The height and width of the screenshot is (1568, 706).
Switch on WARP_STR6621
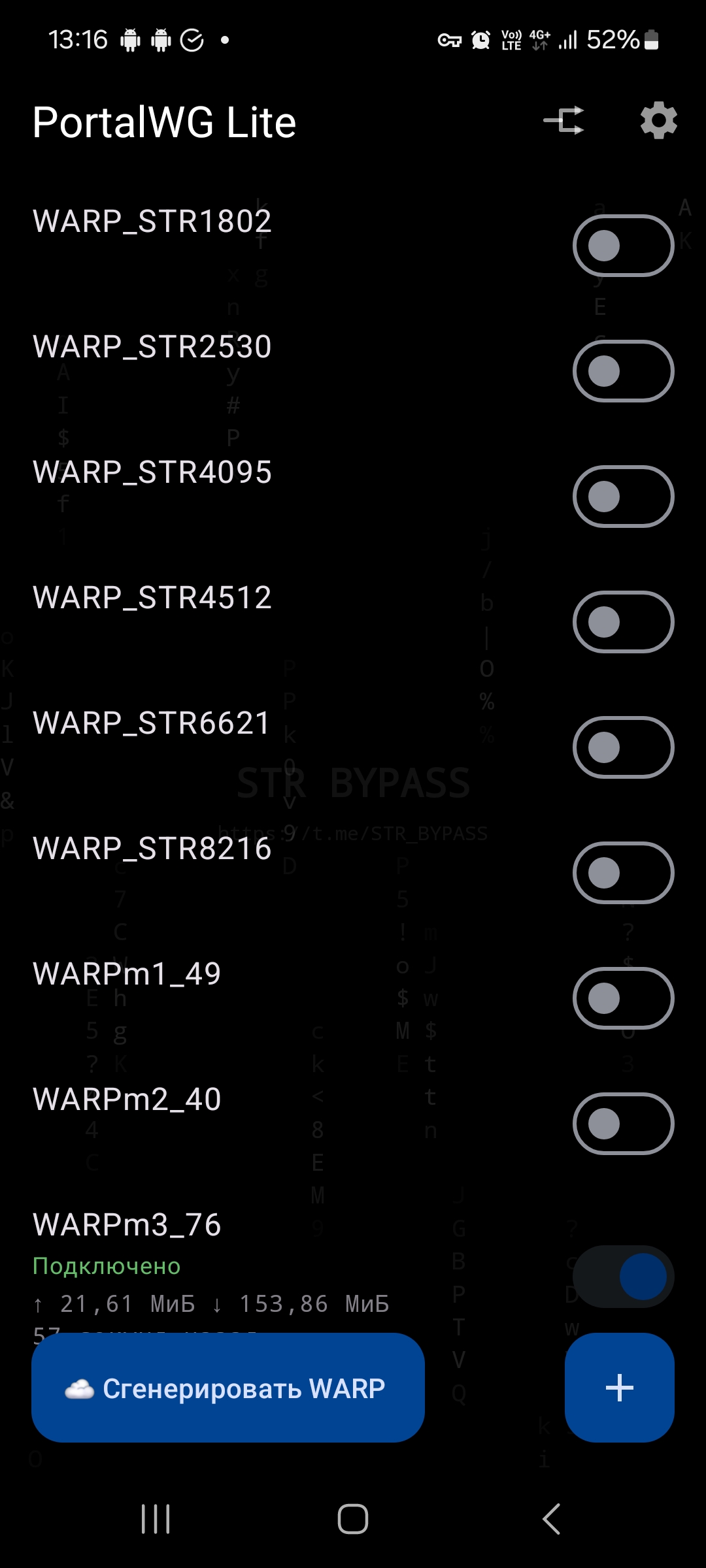click(623, 747)
